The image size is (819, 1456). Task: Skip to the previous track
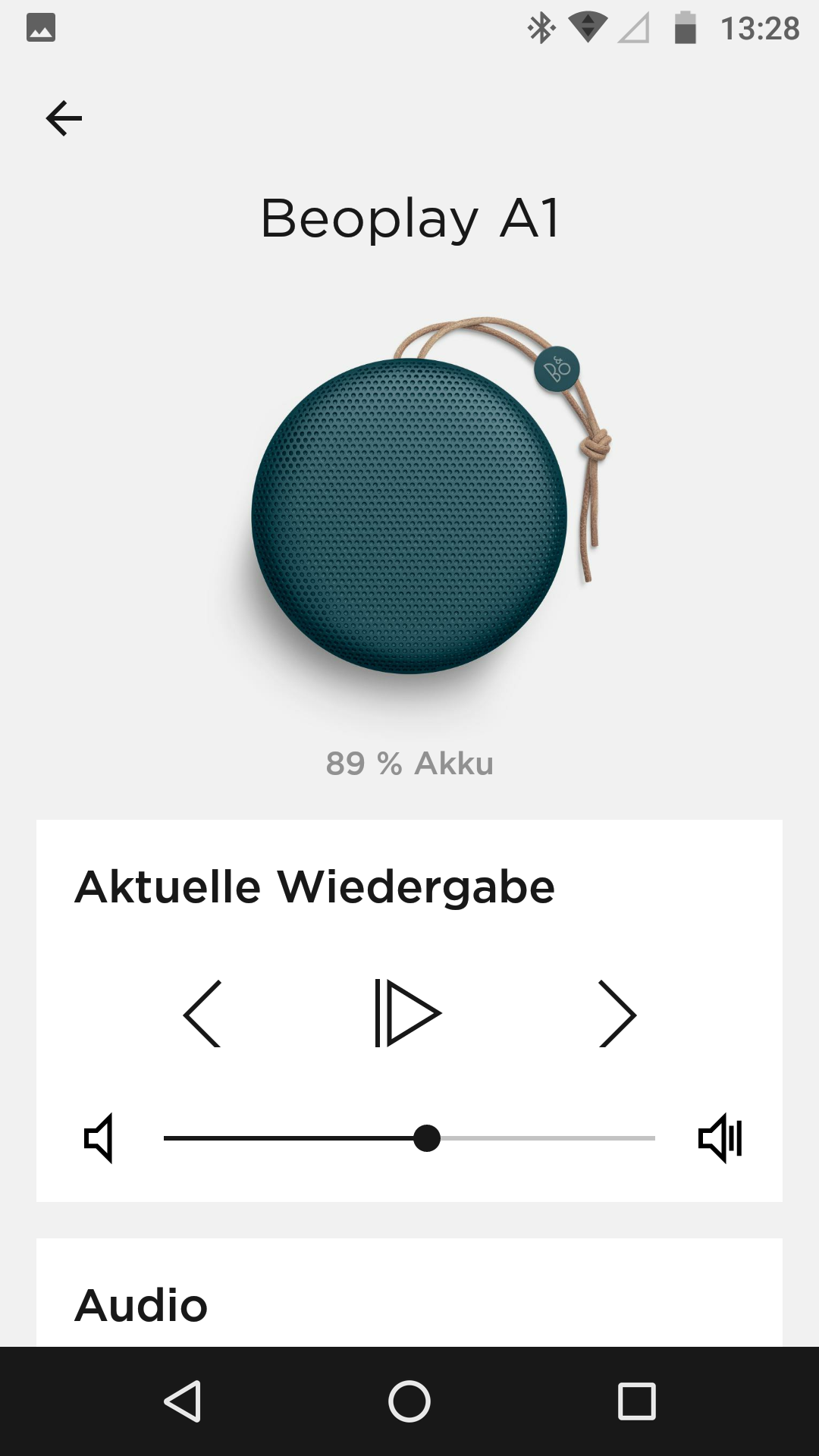(202, 1014)
